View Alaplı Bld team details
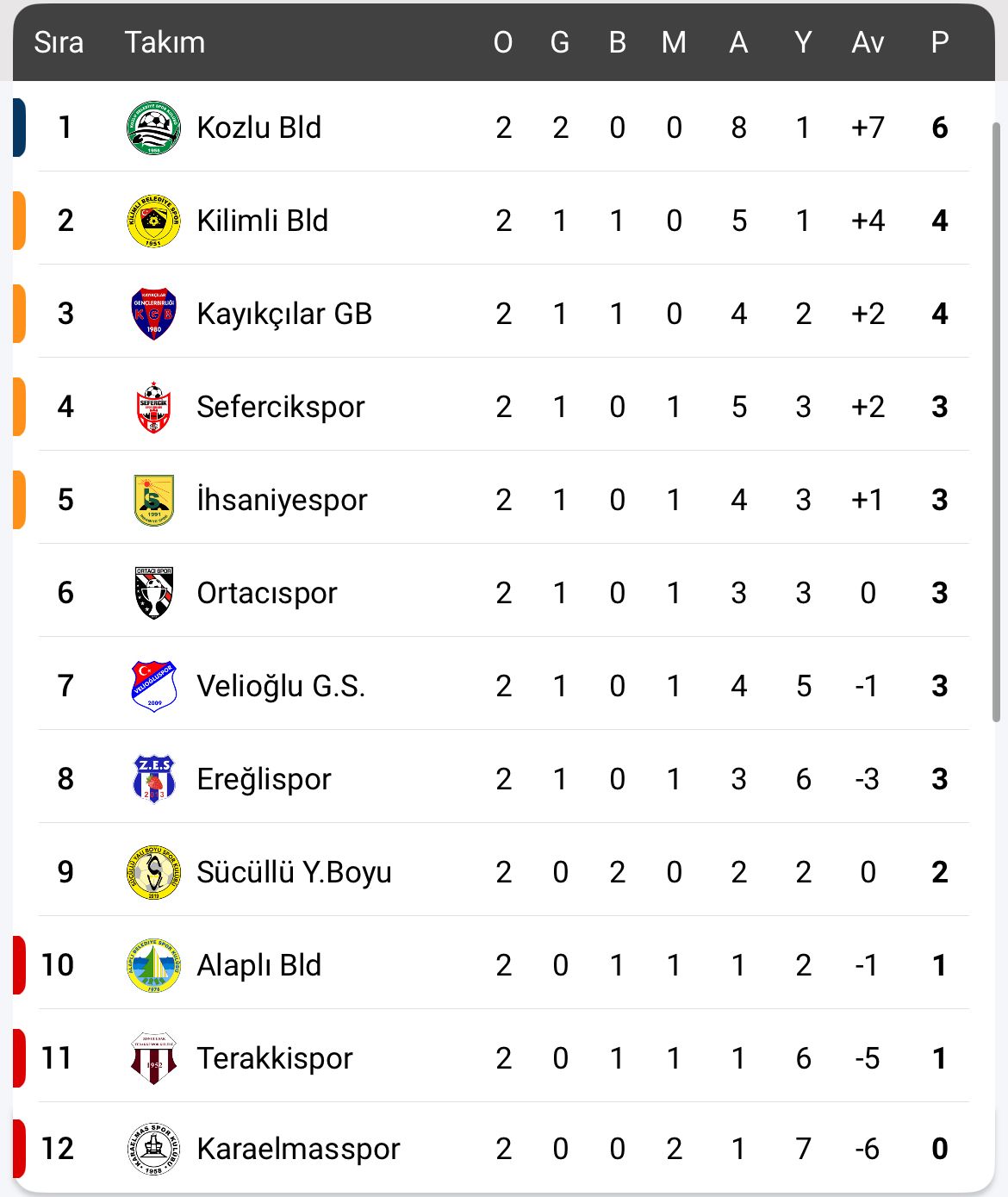 point(258,965)
